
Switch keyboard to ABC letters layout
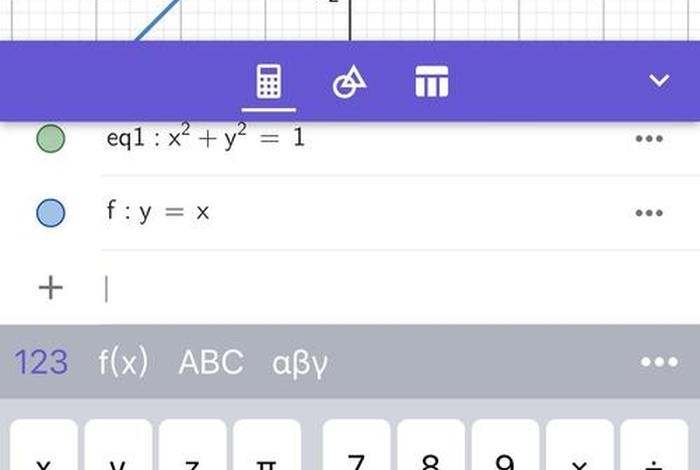point(210,362)
